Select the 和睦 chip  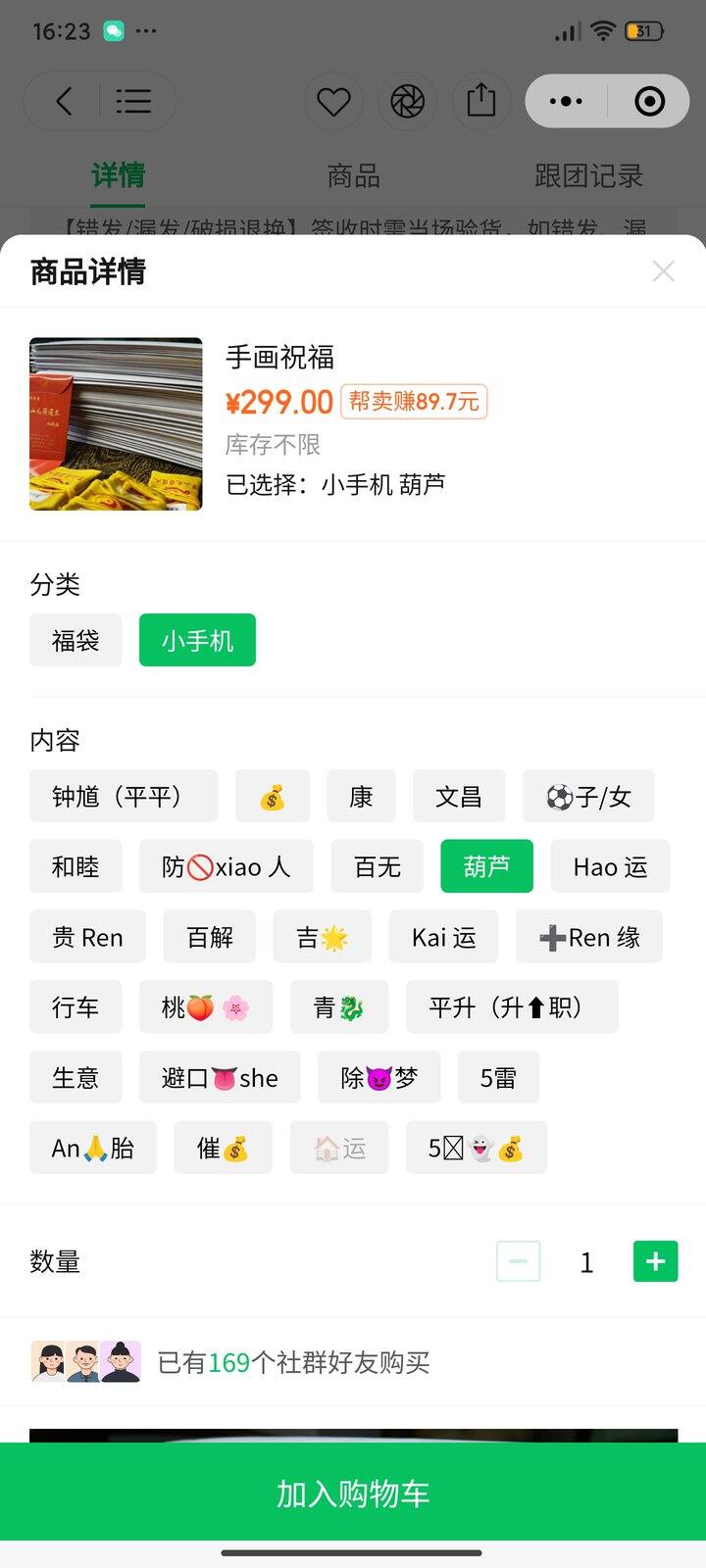(76, 866)
